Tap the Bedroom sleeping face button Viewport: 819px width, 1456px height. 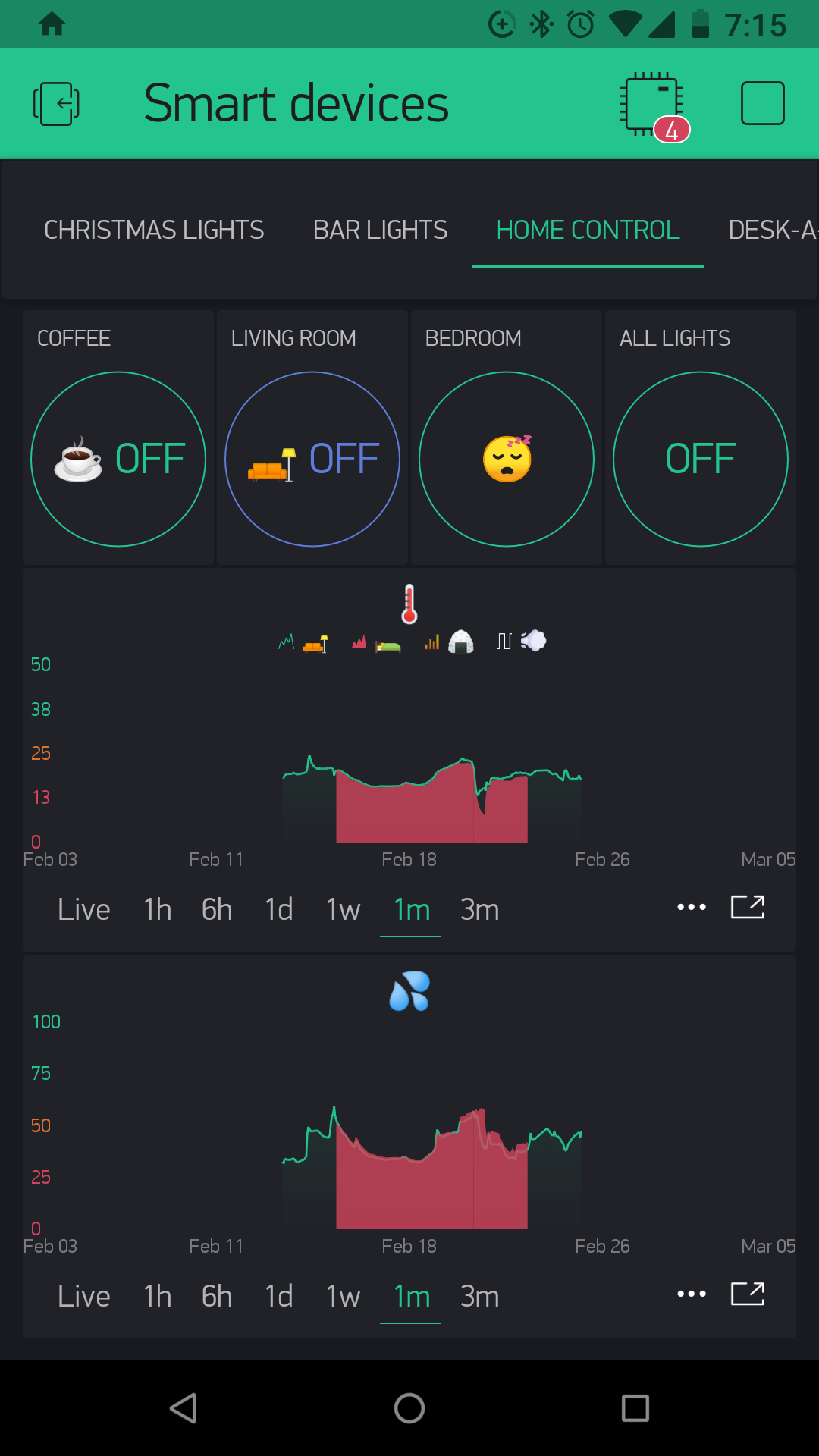tap(507, 459)
